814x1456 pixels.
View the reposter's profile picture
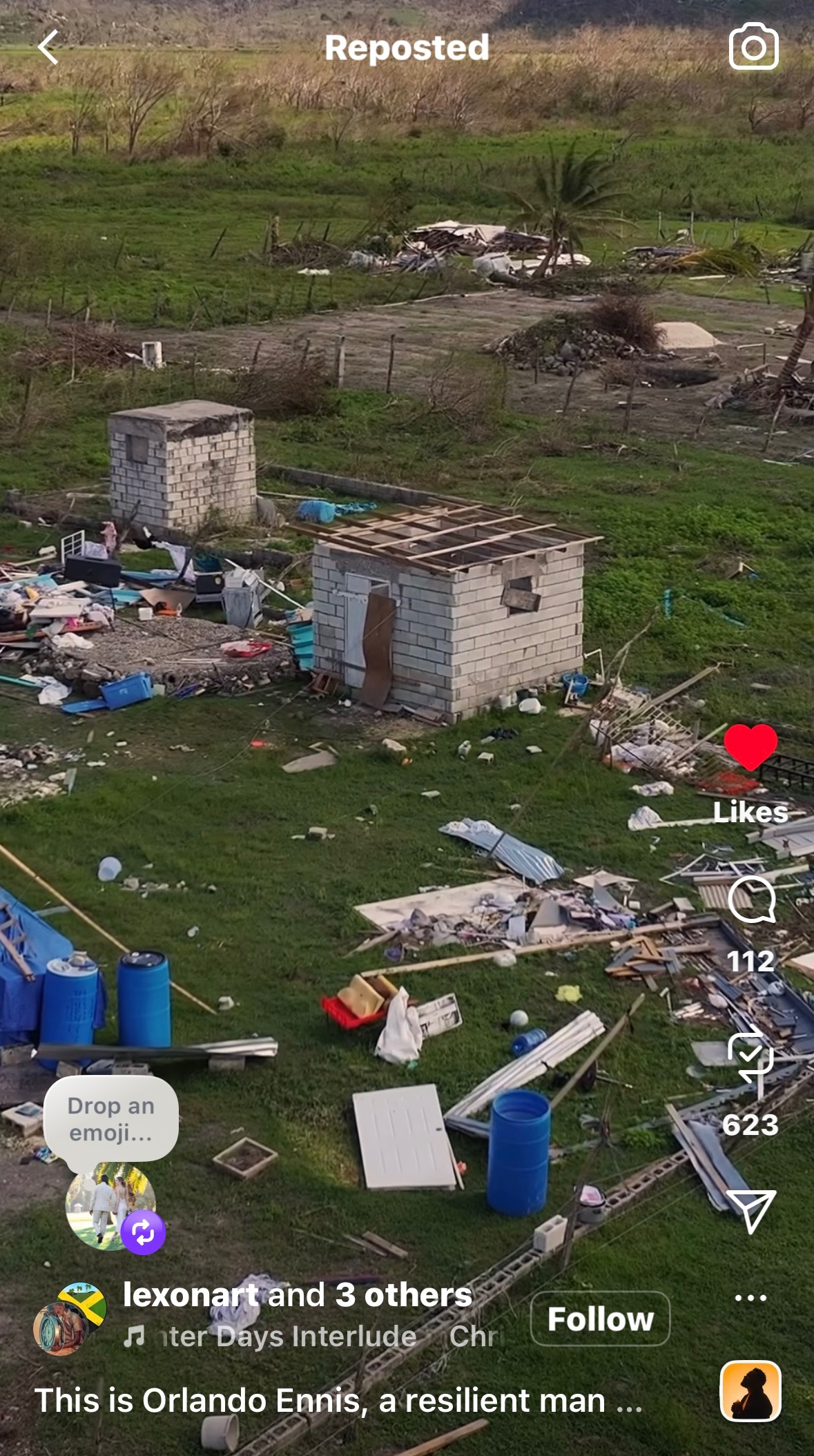[109, 1205]
